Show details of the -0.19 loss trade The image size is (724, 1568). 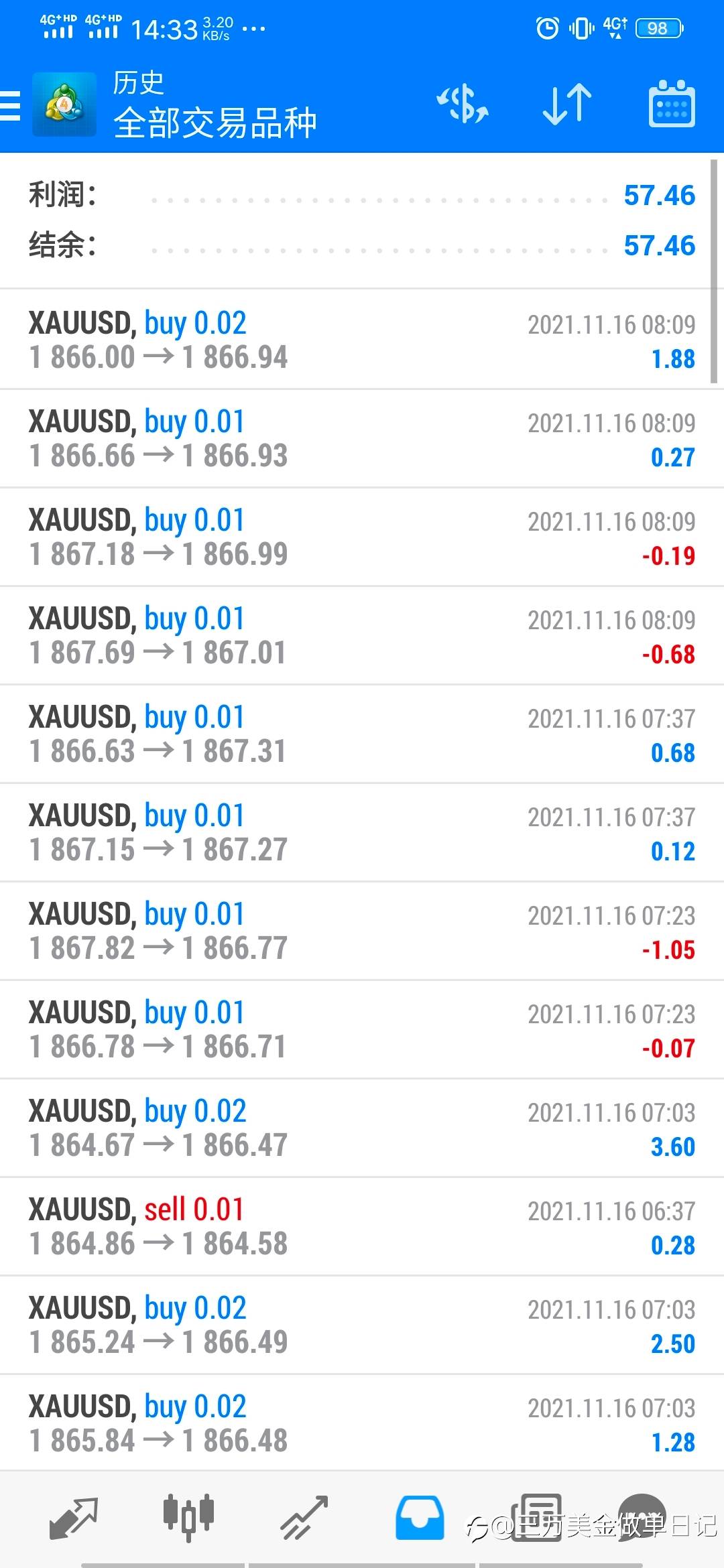(x=362, y=537)
